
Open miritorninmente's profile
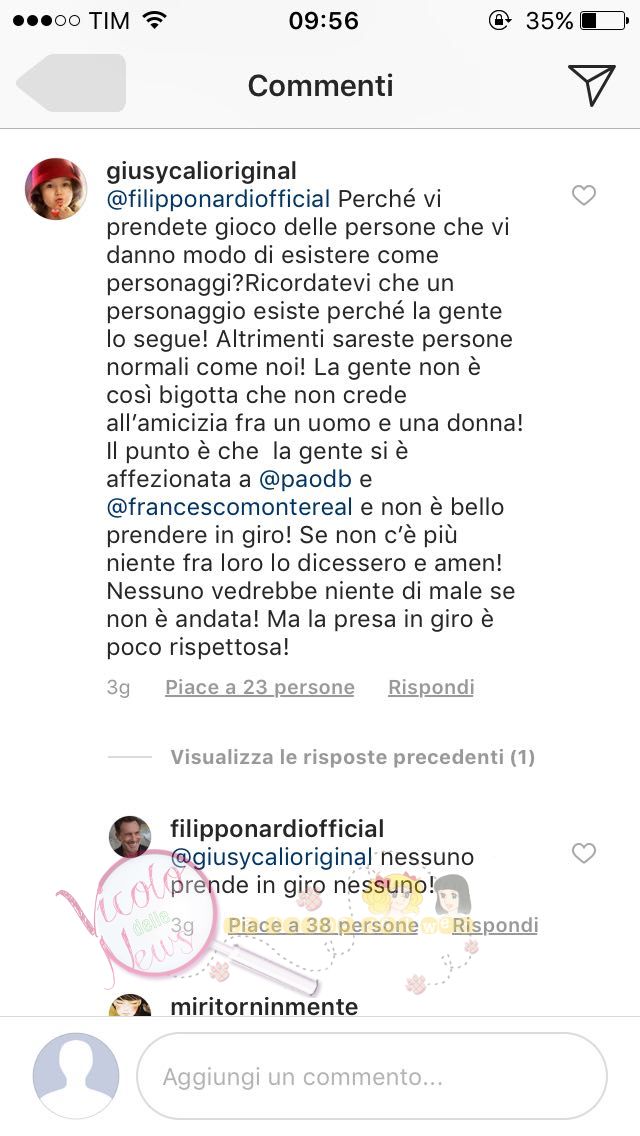(x=264, y=1006)
